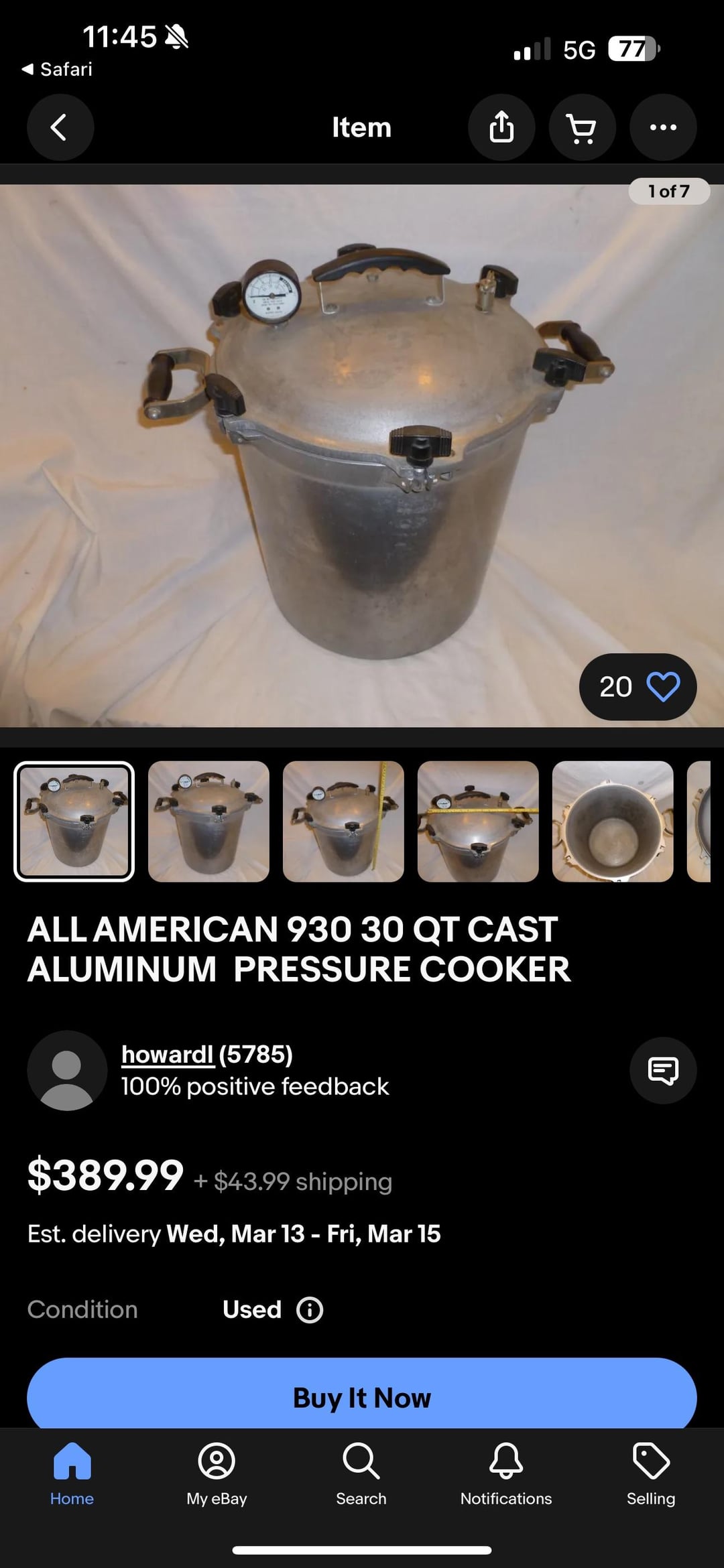Select thumbnail with horizontal measuring tape
The image size is (724, 1568).
[x=478, y=822]
